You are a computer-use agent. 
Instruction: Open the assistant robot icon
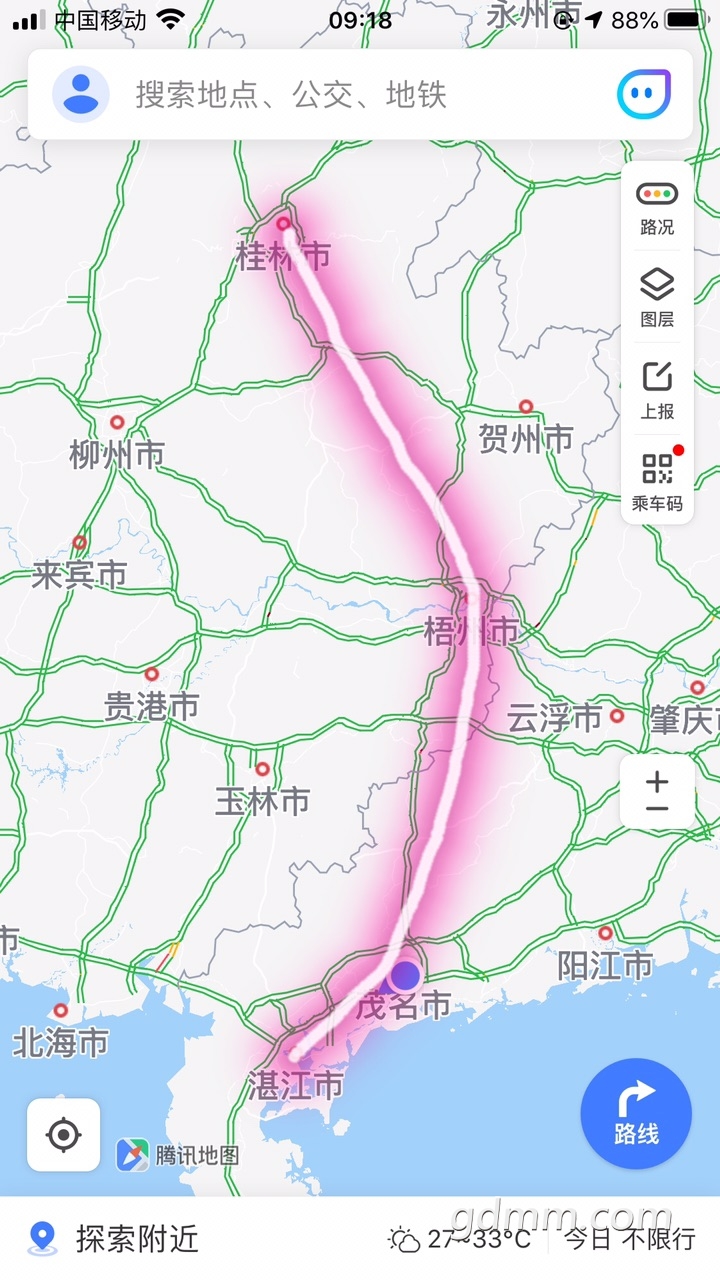coord(643,95)
